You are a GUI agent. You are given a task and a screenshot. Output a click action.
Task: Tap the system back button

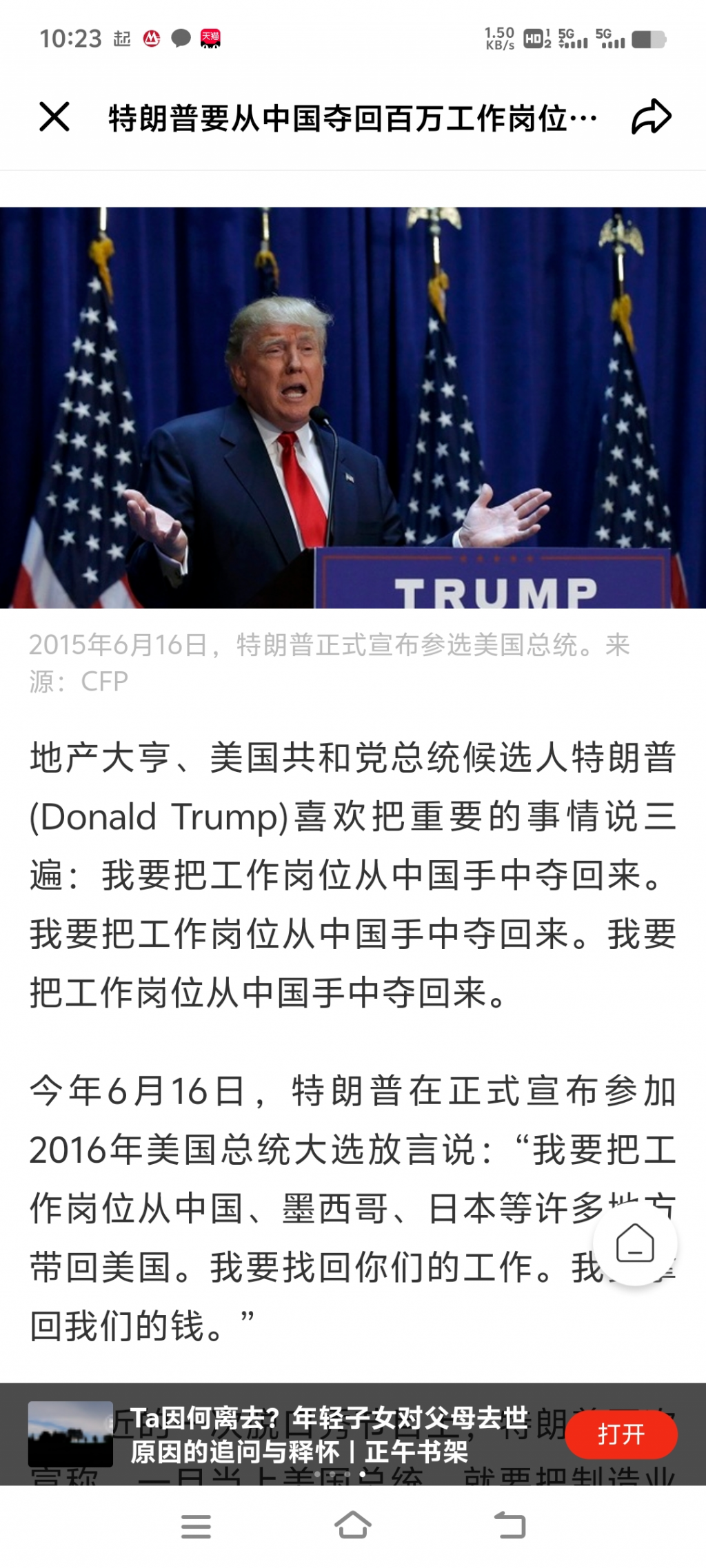[510, 1525]
